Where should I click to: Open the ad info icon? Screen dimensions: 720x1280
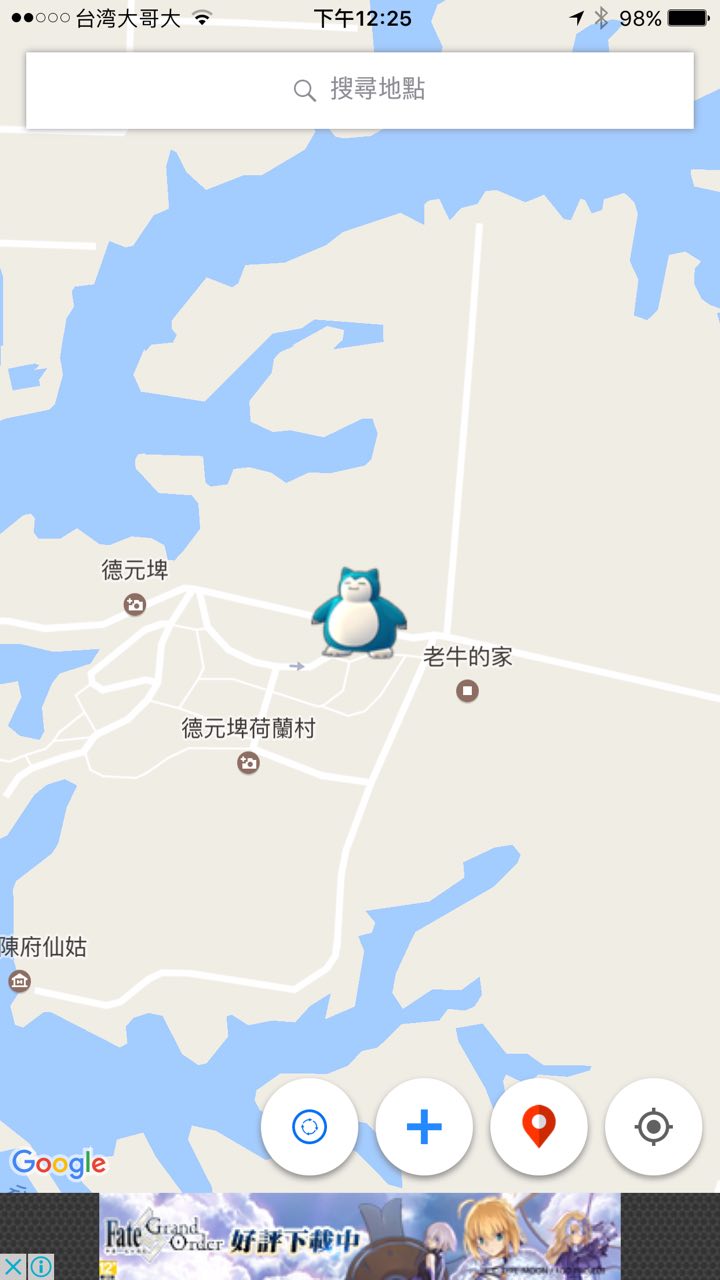pos(41,1267)
